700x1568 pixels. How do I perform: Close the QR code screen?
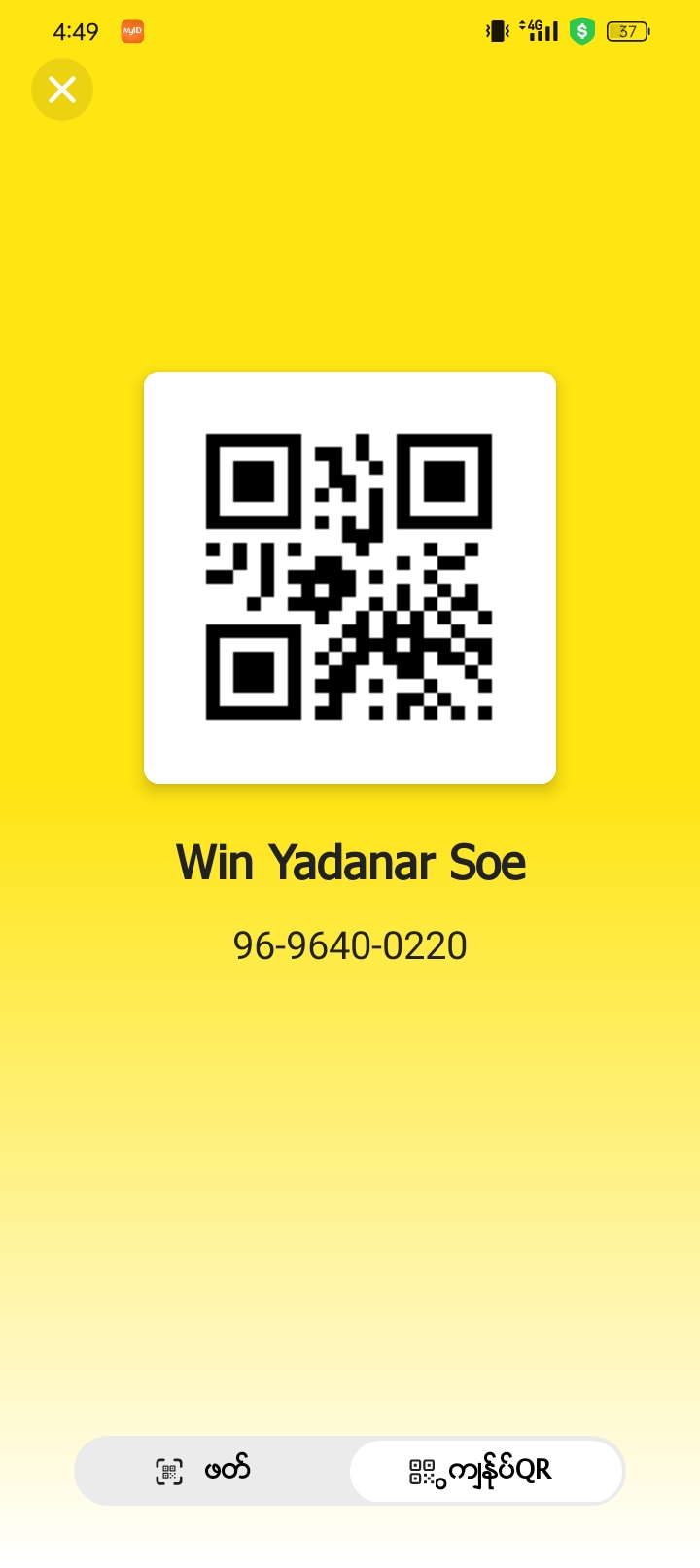tap(62, 89)
